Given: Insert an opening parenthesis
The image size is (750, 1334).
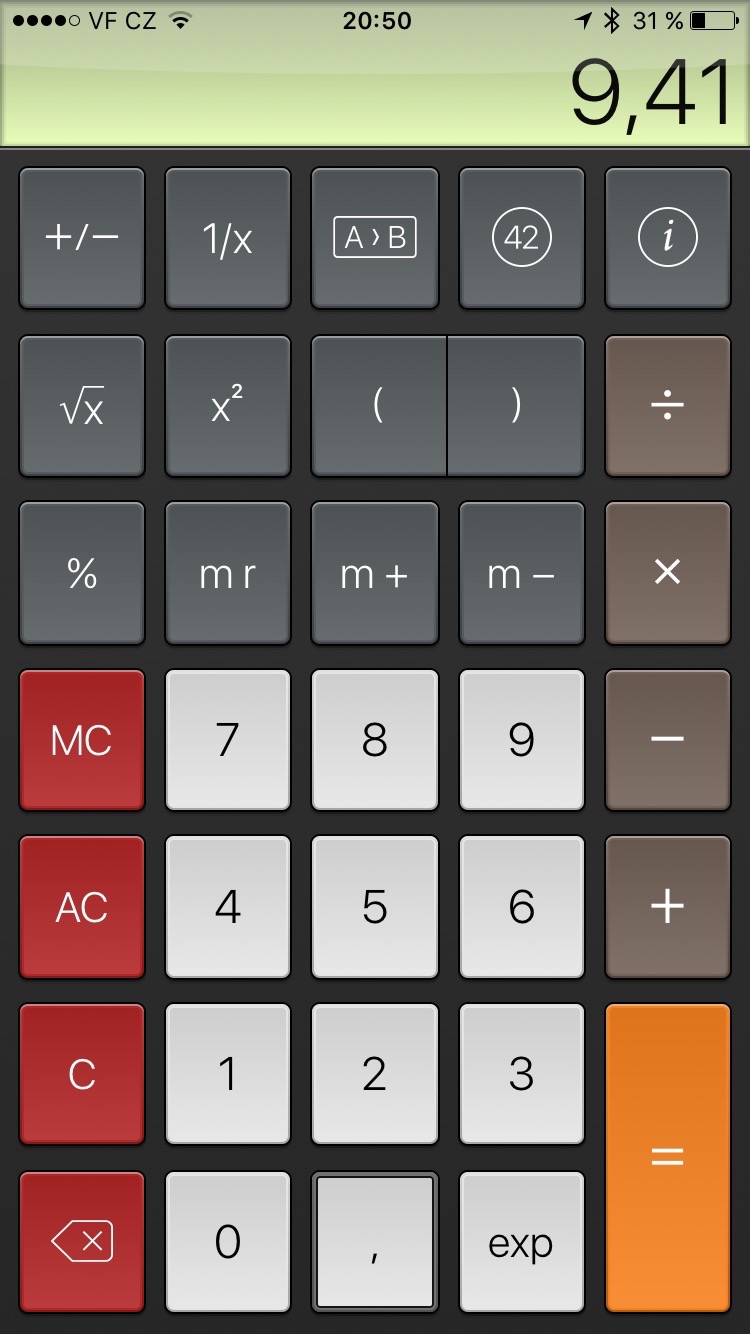Looking at the screenshot, I should 379,406.
